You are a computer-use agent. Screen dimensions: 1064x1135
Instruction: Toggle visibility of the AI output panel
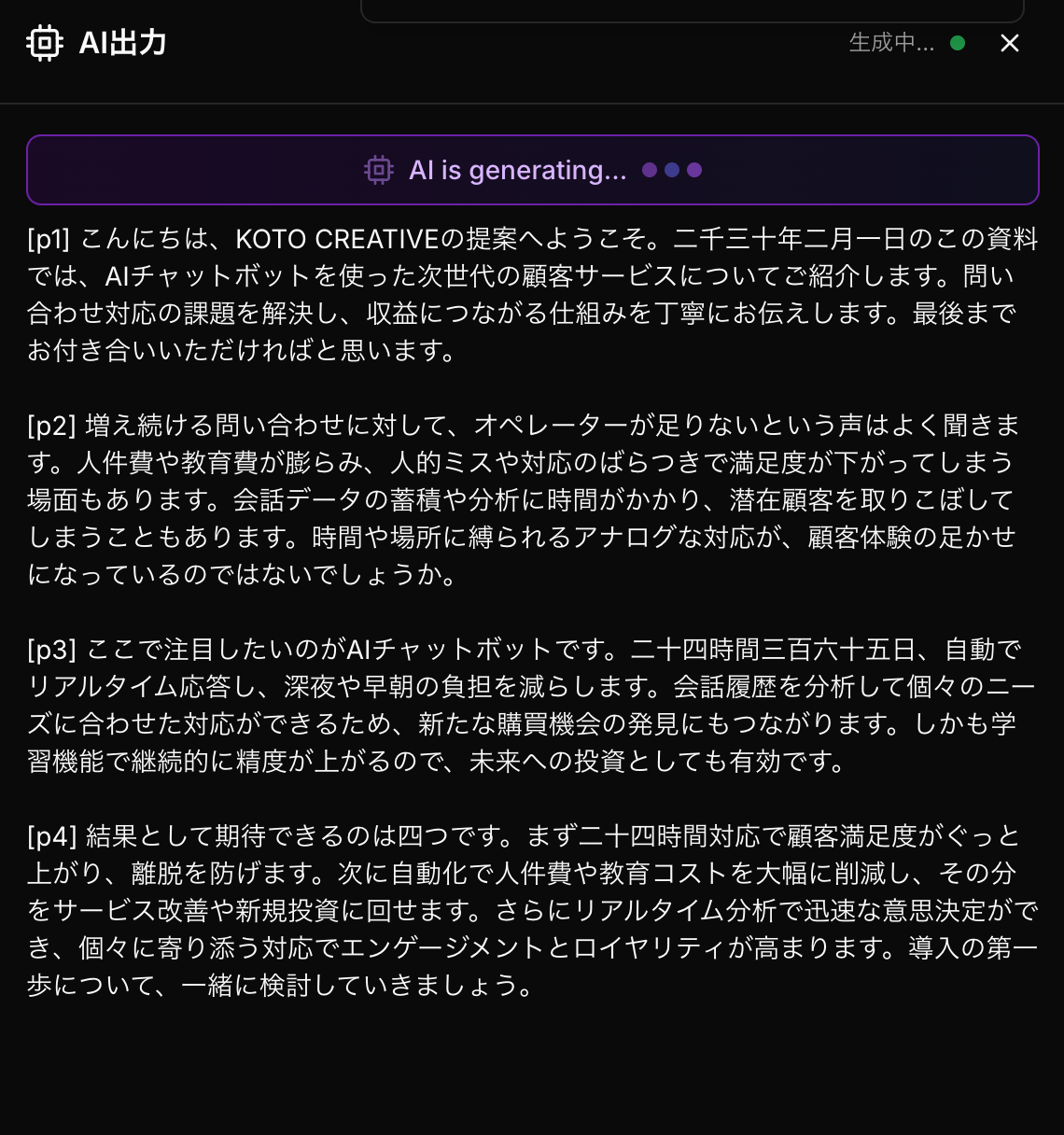coord(1010,43)
